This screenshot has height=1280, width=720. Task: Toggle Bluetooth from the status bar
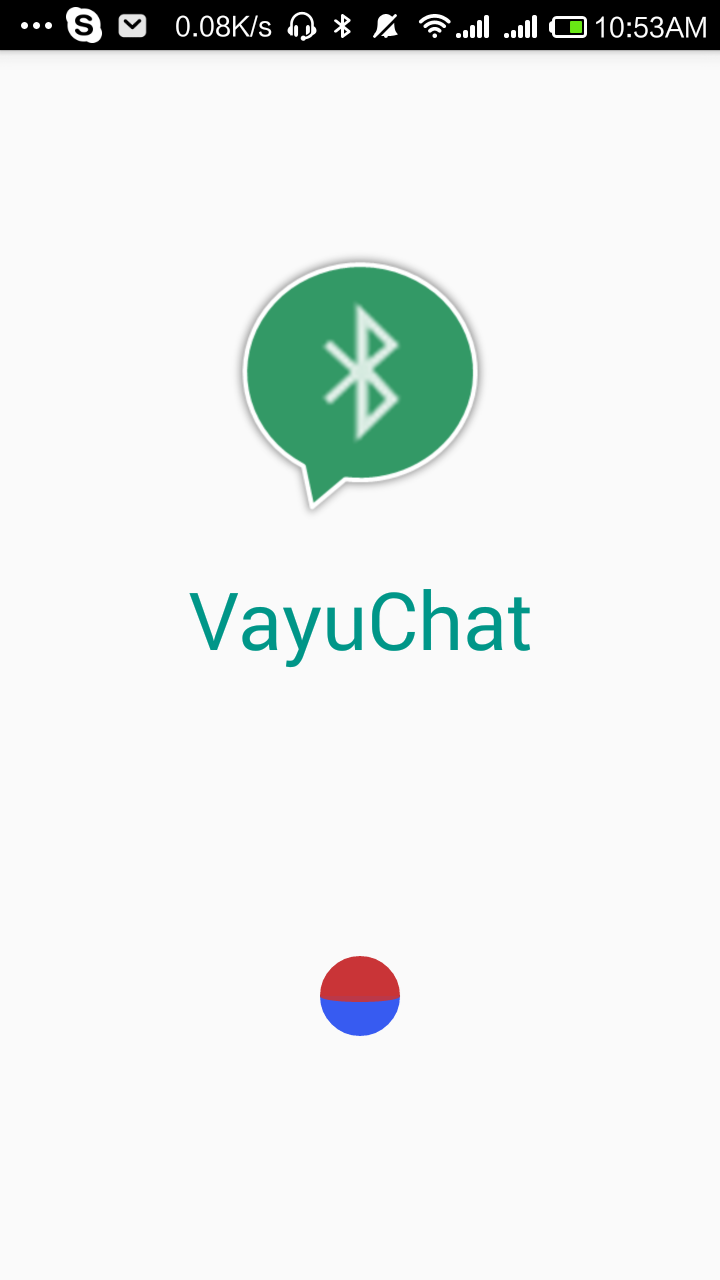[x=344, y=25]
